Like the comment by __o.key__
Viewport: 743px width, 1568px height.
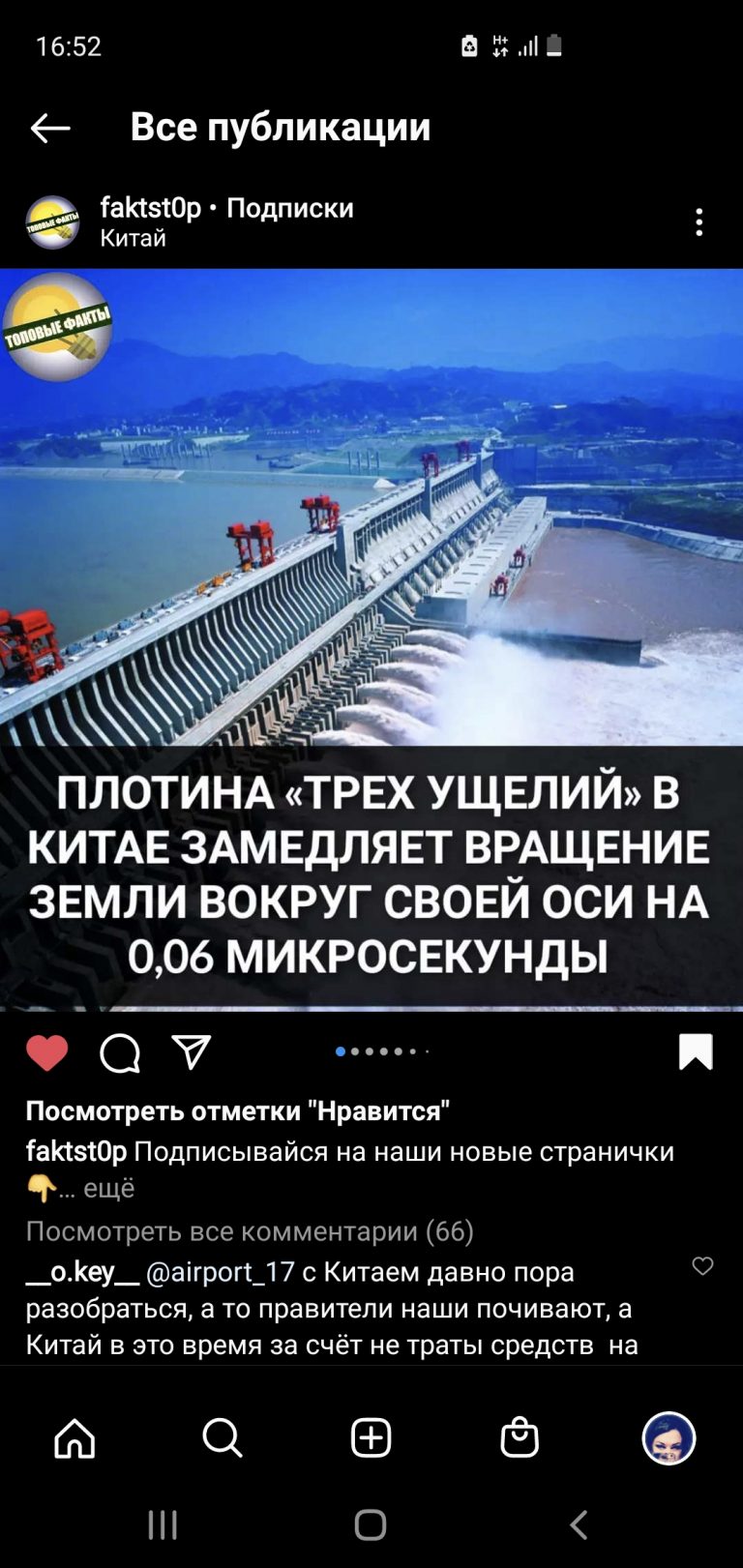702,1266
